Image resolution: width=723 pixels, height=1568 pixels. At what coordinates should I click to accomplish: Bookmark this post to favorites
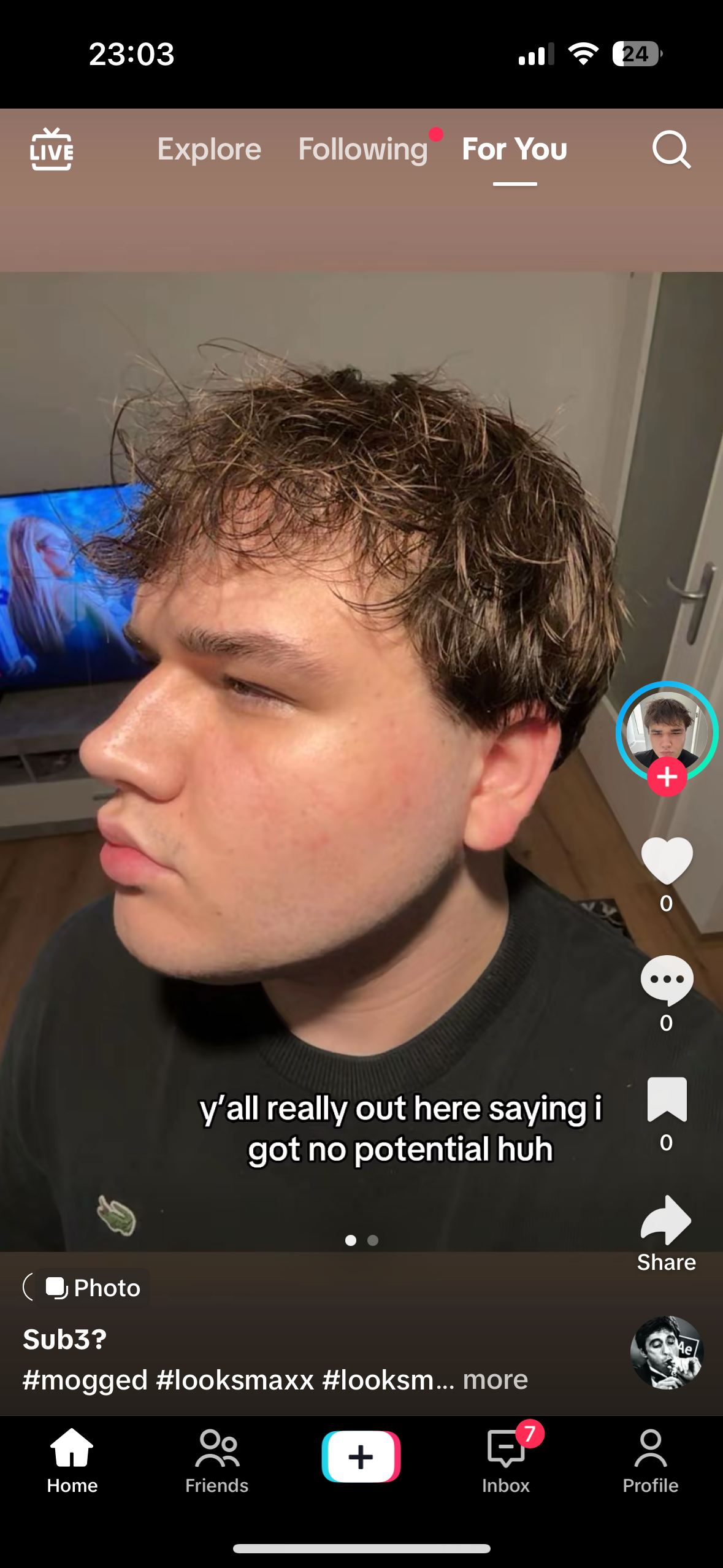click(667, 1099)
